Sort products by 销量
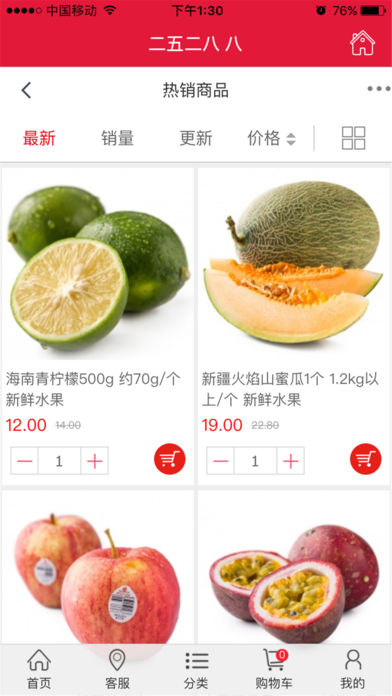The image size is (392, 696). tap(117, 138)
